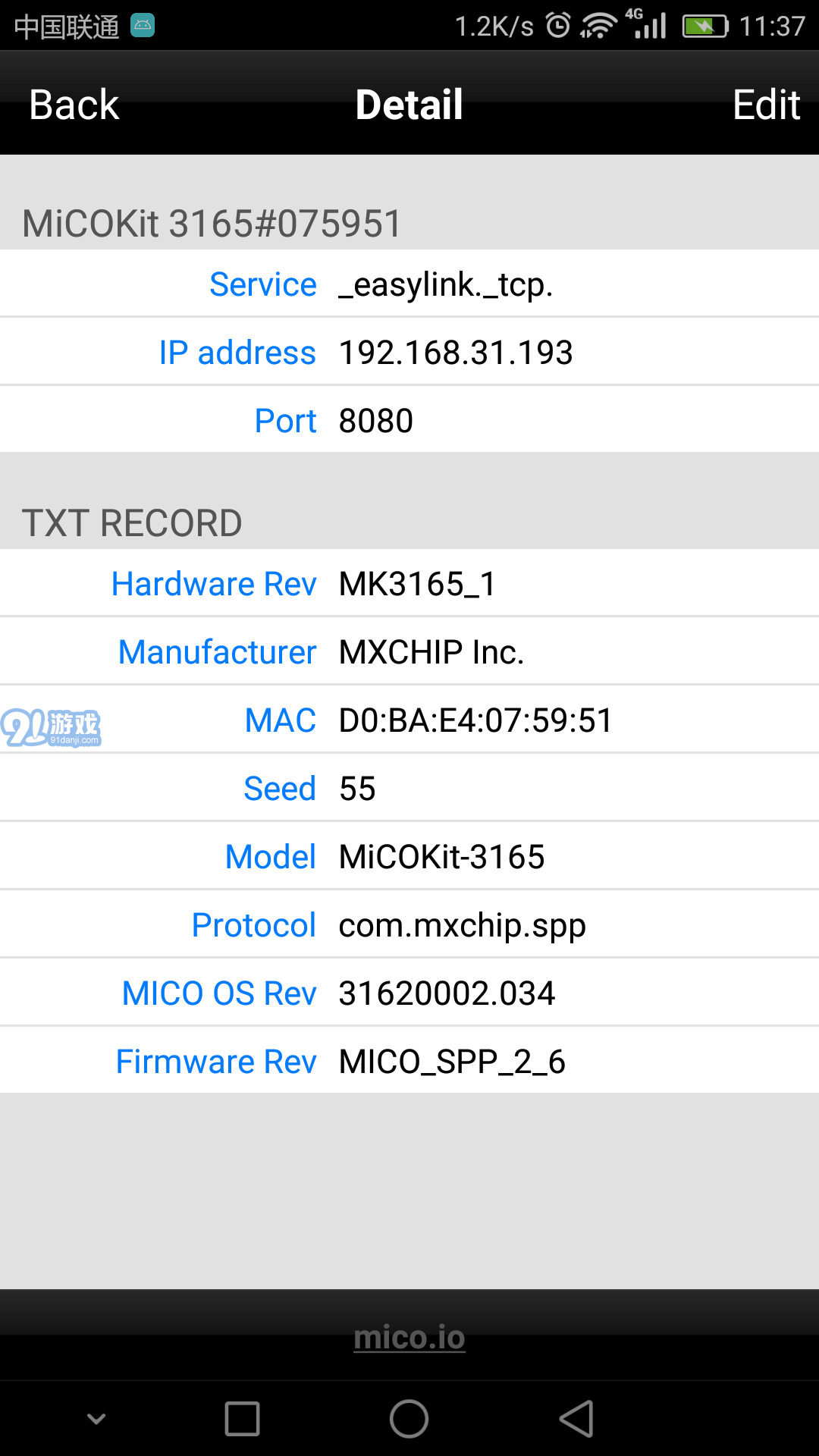819x1456 pixels.
Task: Tap the system home button
Action: pyautogui.click(x=409, y=1418)
